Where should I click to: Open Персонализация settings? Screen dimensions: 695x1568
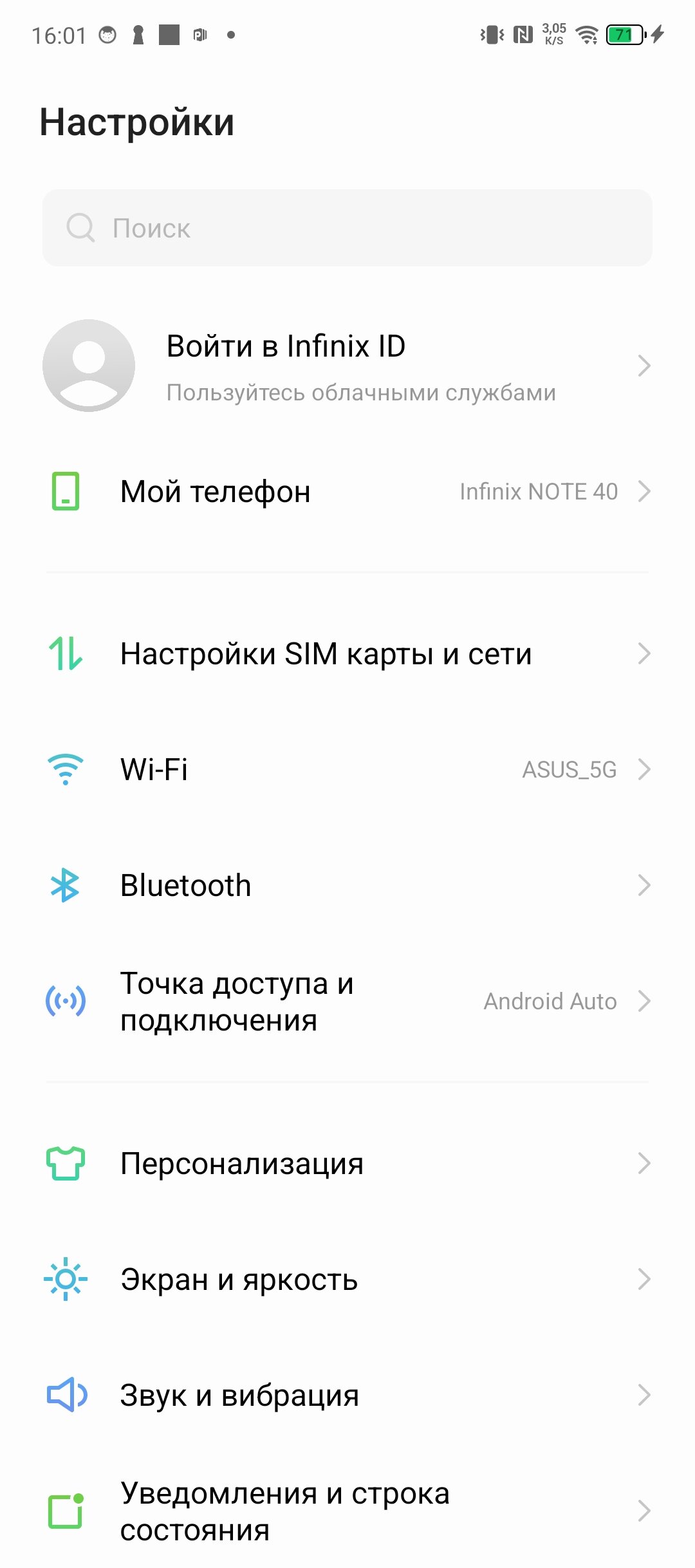tap(347, 1163)
